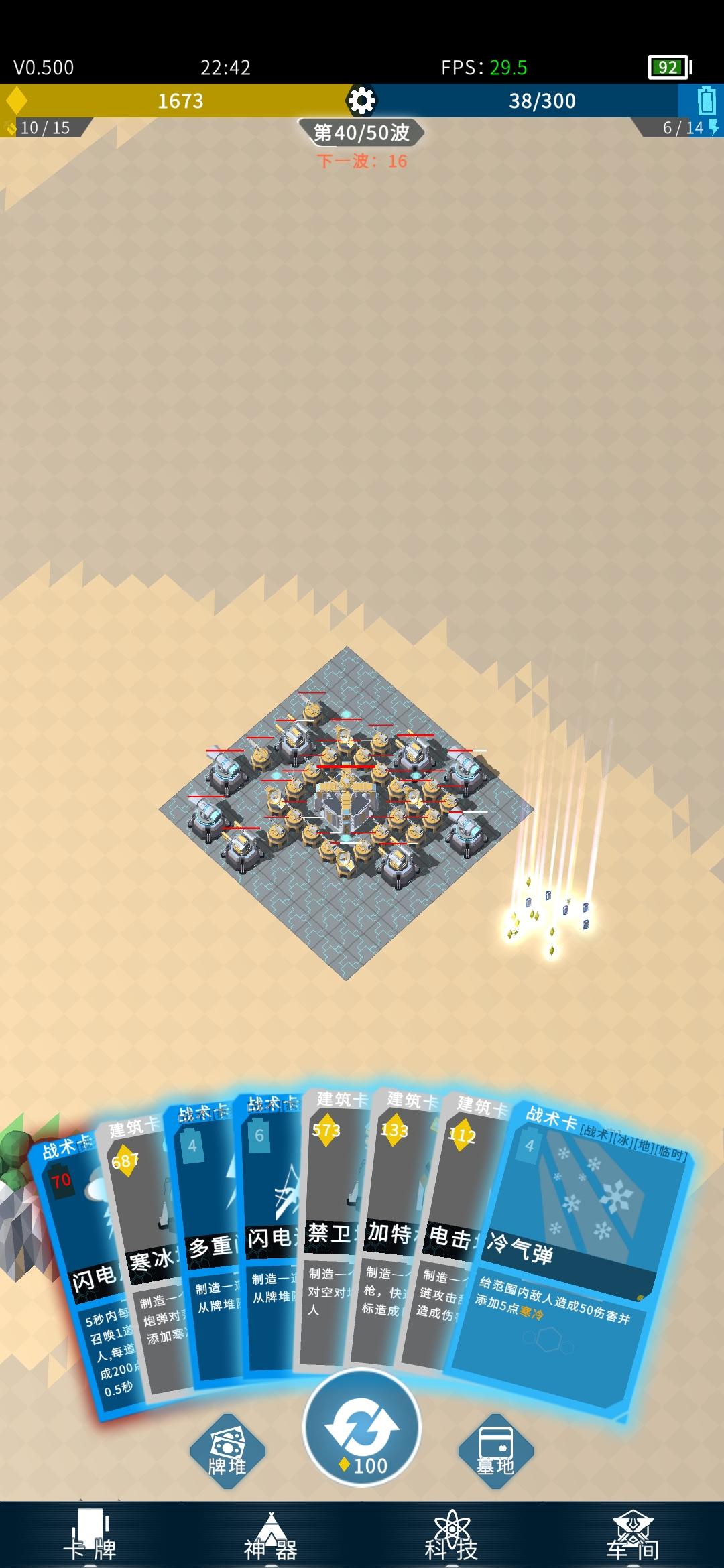The image size is (724, 1568).
Task: Open the 墓地 graveyard pile
Action: [x=495, y=1451]
